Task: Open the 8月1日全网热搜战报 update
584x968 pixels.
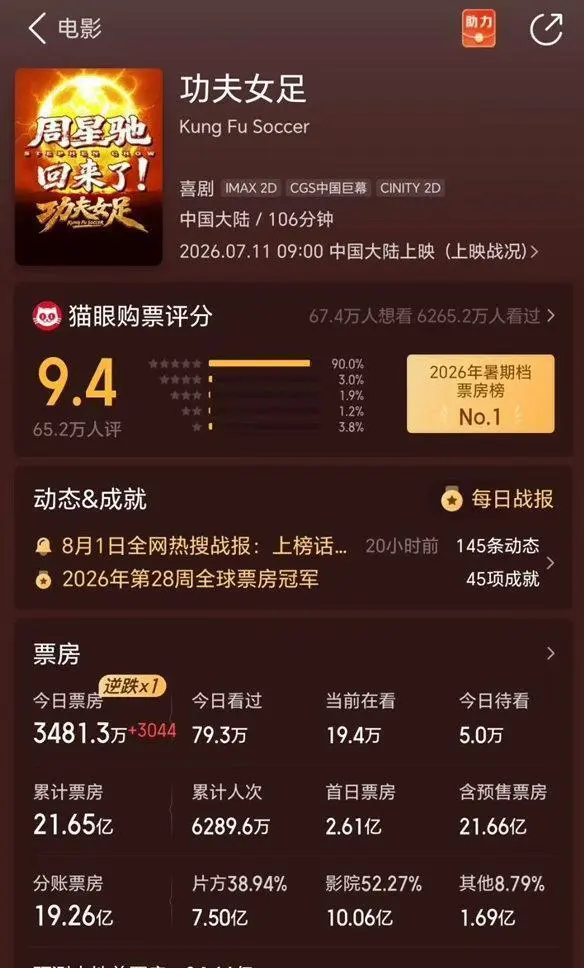Action: (x=191, y=546)
